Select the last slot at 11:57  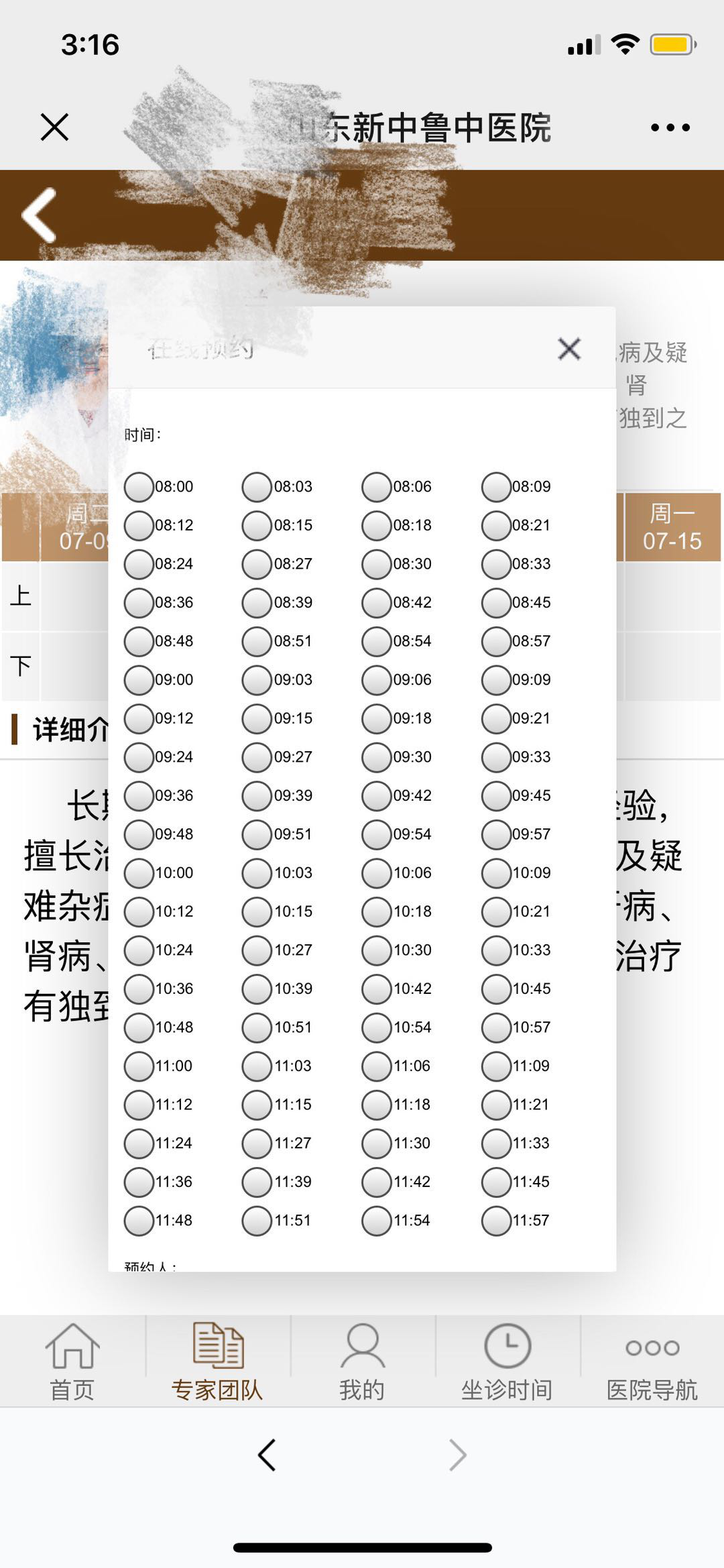coord(497,1221)
